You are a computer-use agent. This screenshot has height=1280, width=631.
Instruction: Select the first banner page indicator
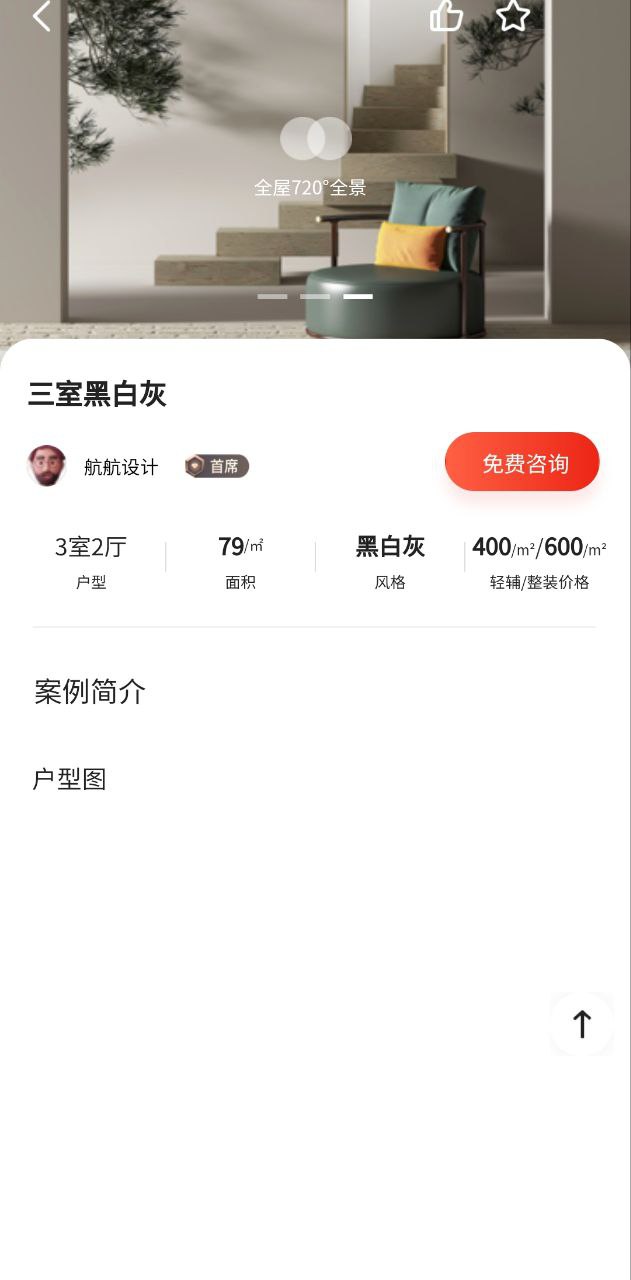[272, 297]
